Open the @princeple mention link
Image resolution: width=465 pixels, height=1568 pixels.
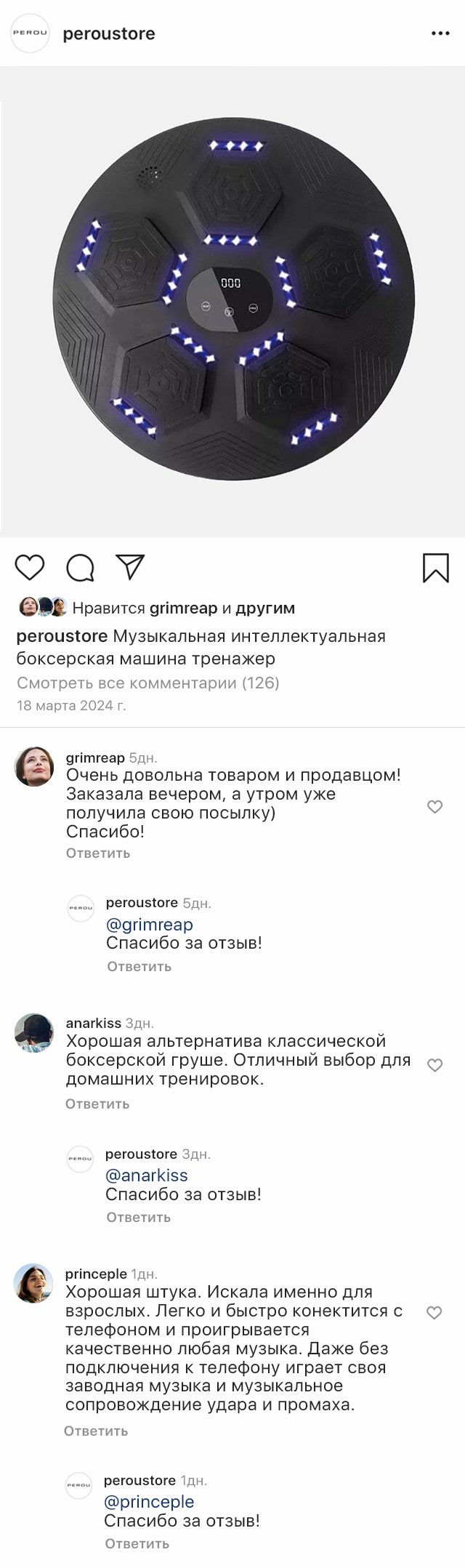(x=149, y=1501)
